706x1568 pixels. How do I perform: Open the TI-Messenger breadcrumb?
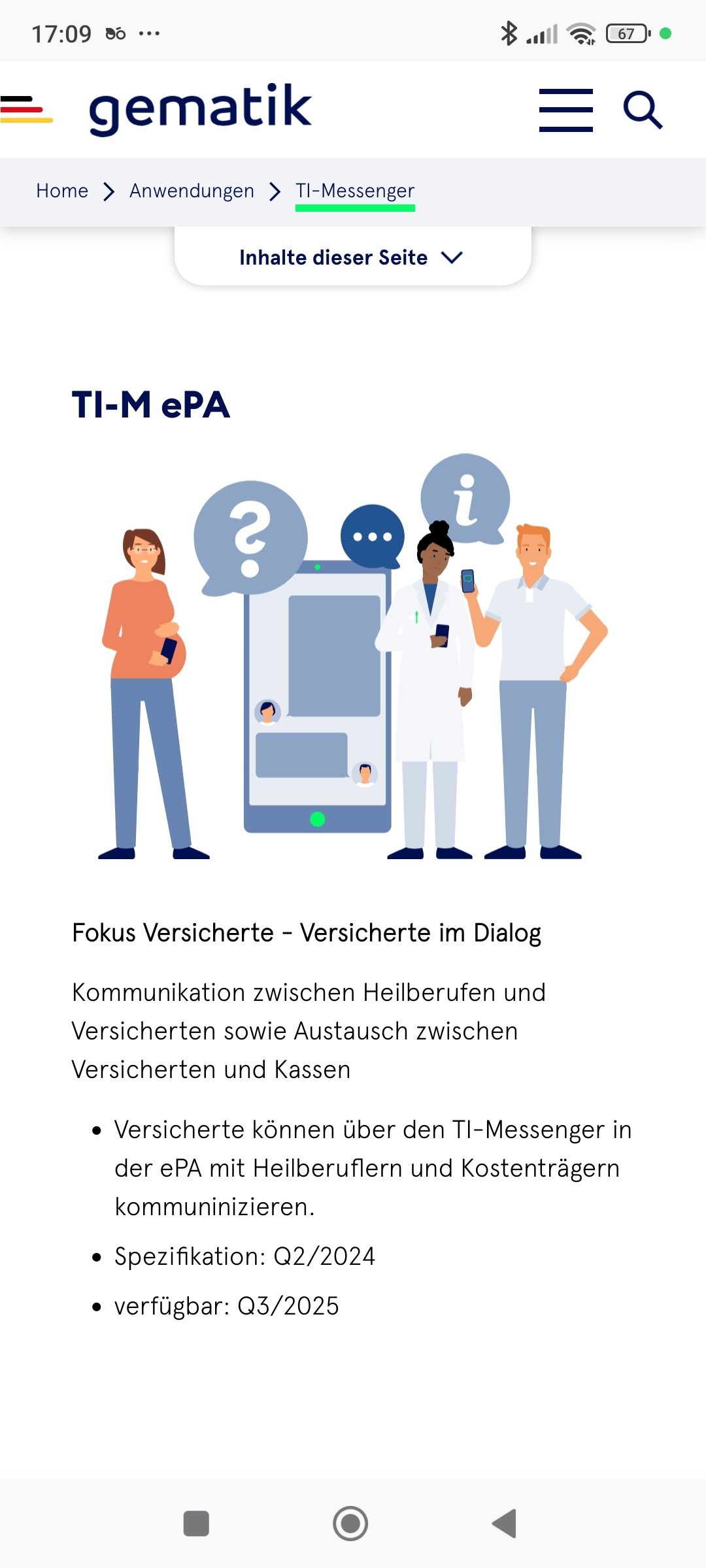(355, 191)
